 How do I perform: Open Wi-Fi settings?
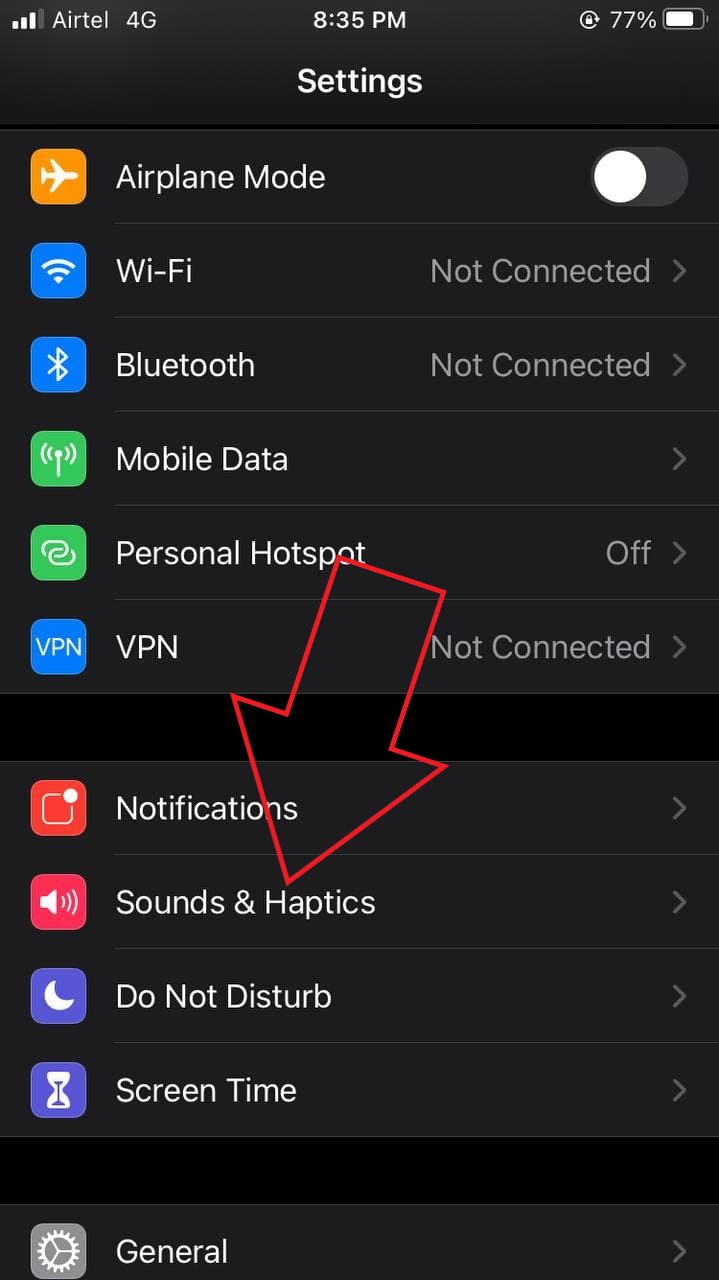point(359,271)
